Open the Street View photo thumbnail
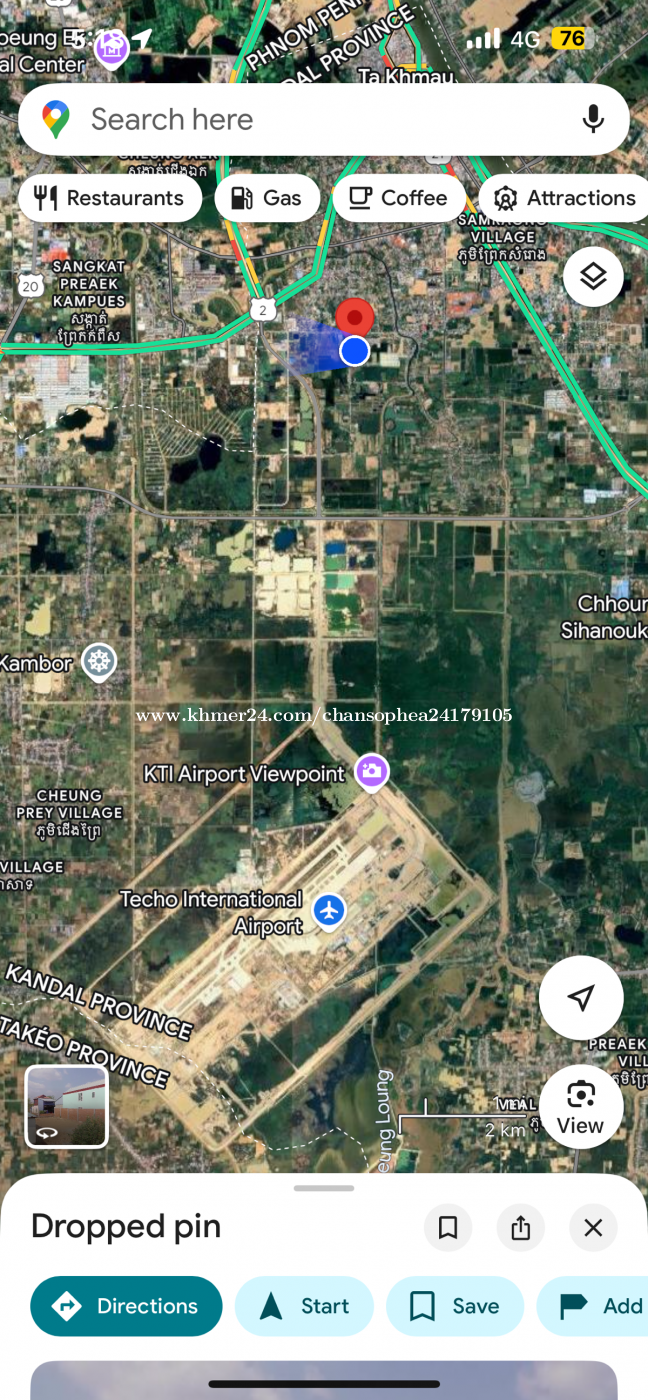Viewport: 648px width, 1400px height. coord(66,1106)
